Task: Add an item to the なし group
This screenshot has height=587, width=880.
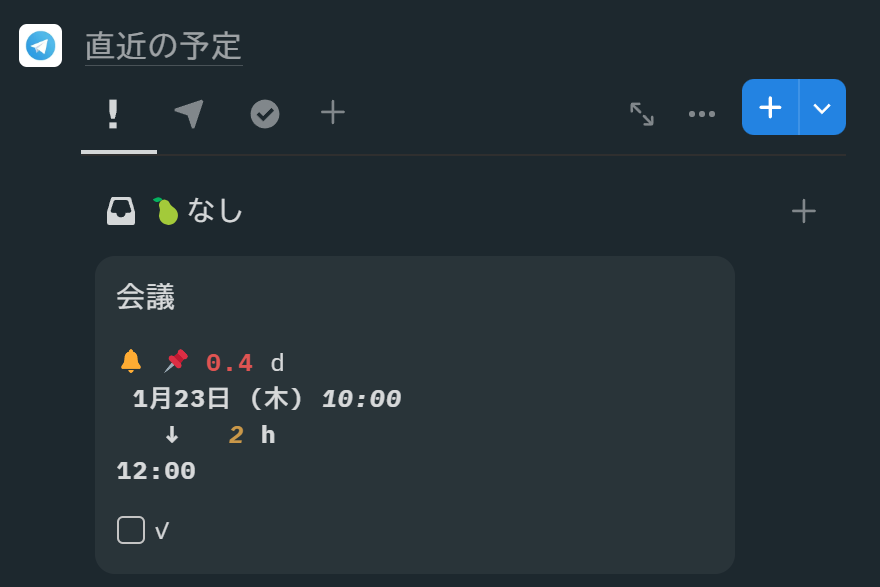Action: click(x=804, y=211)
